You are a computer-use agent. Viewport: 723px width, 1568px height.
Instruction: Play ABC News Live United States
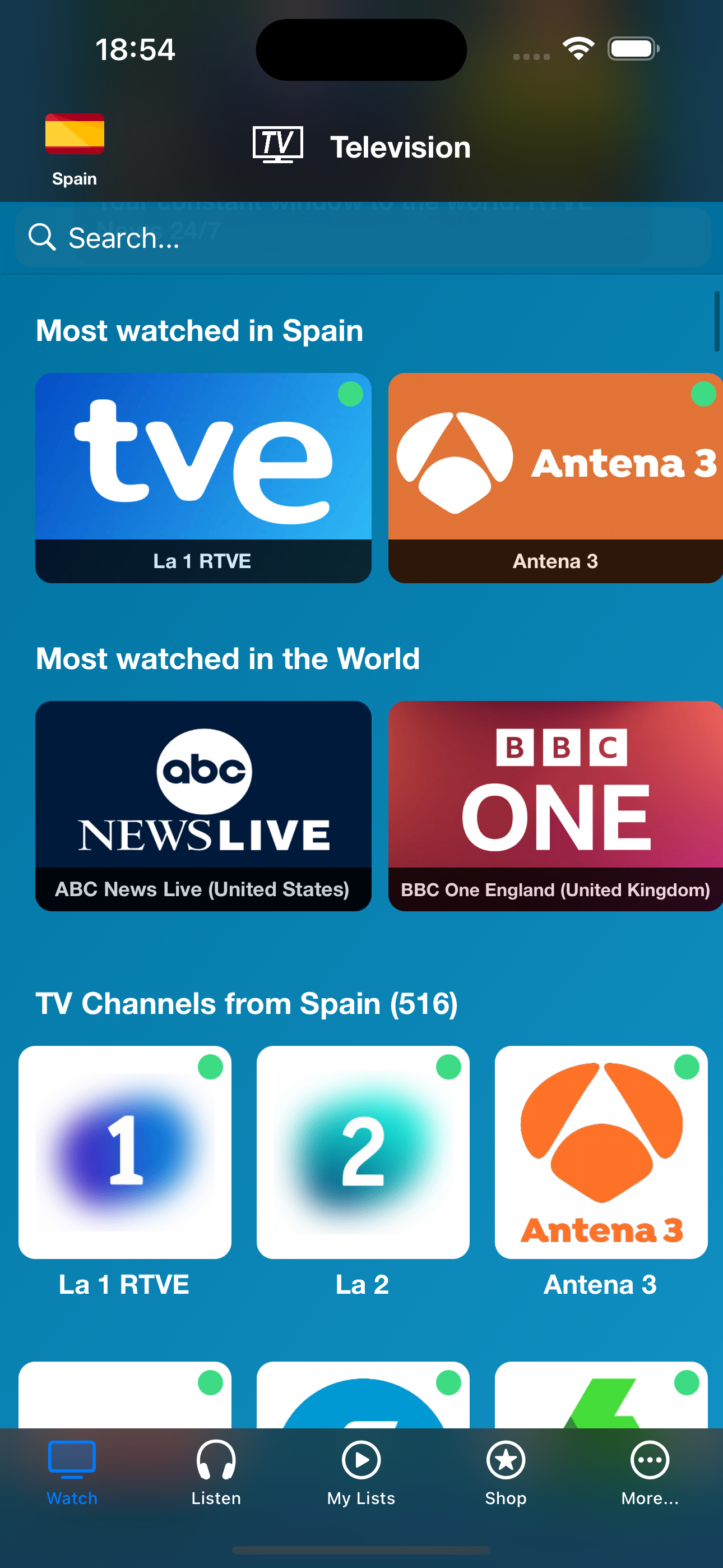203,806
